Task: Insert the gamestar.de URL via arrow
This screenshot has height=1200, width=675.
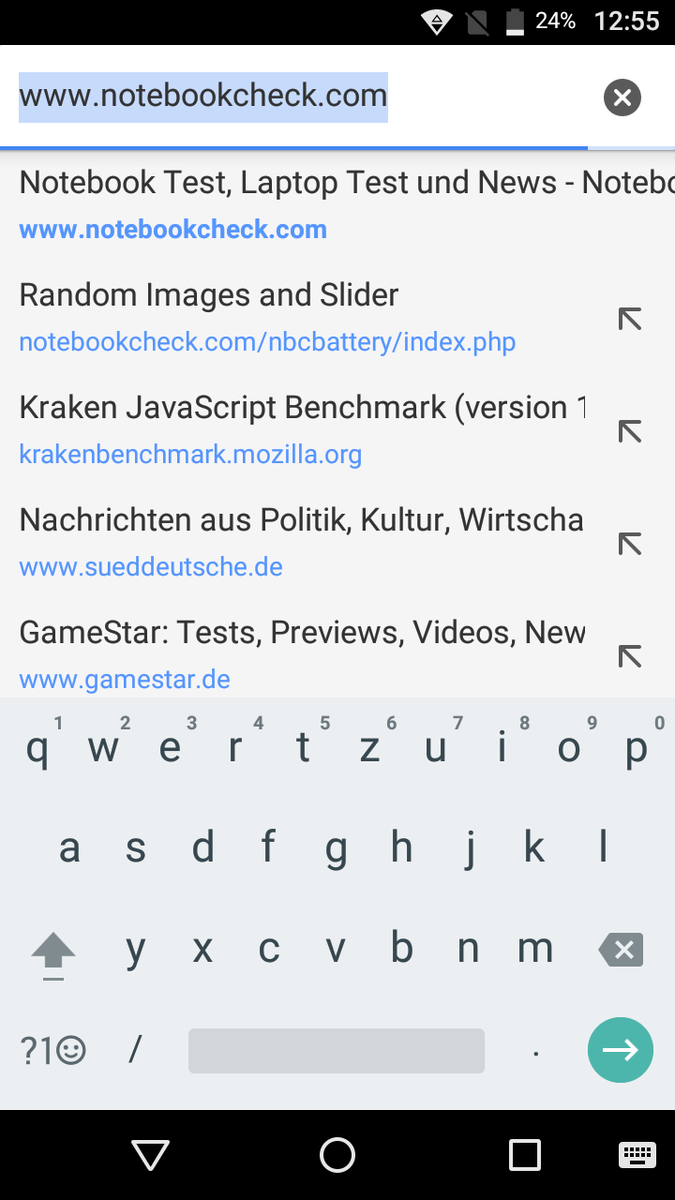Action: click(629, 656)
